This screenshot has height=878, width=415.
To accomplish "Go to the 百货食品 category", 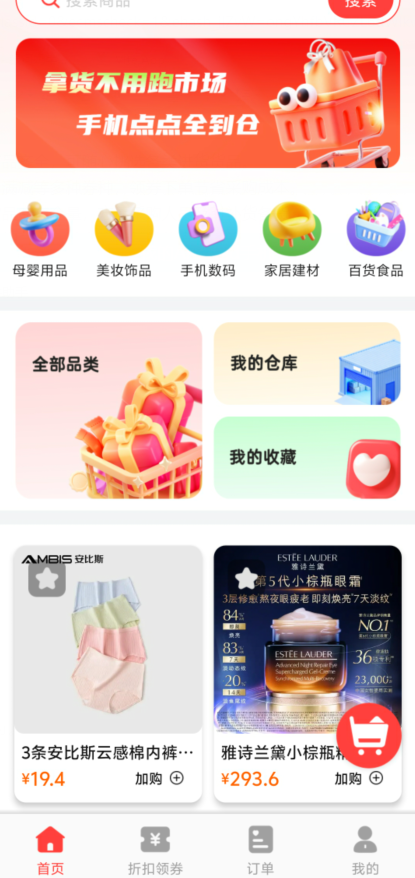I will (x=376, y=240).
